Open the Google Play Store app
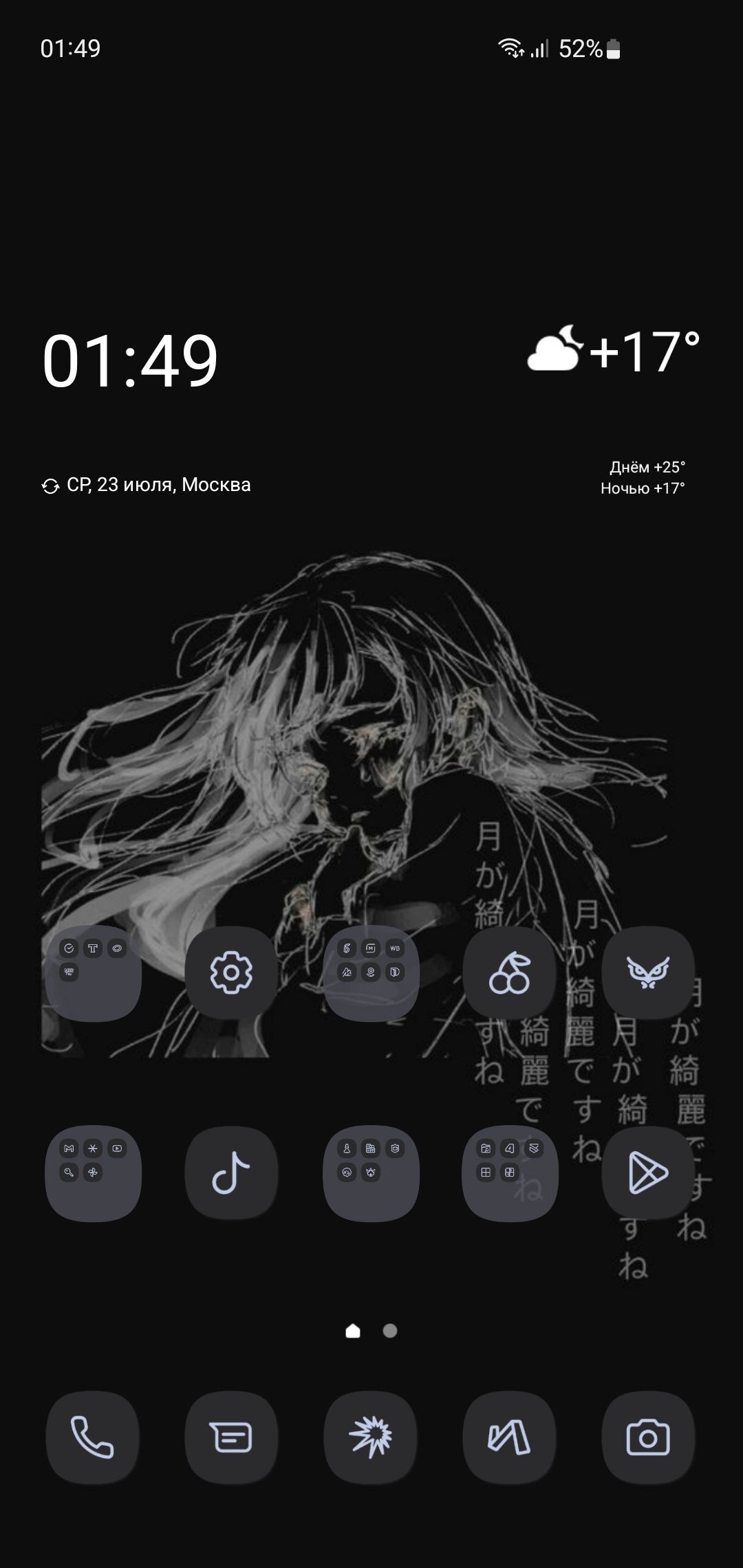Viewport: 743px width, 1568px height. (x=648, y=1173)
